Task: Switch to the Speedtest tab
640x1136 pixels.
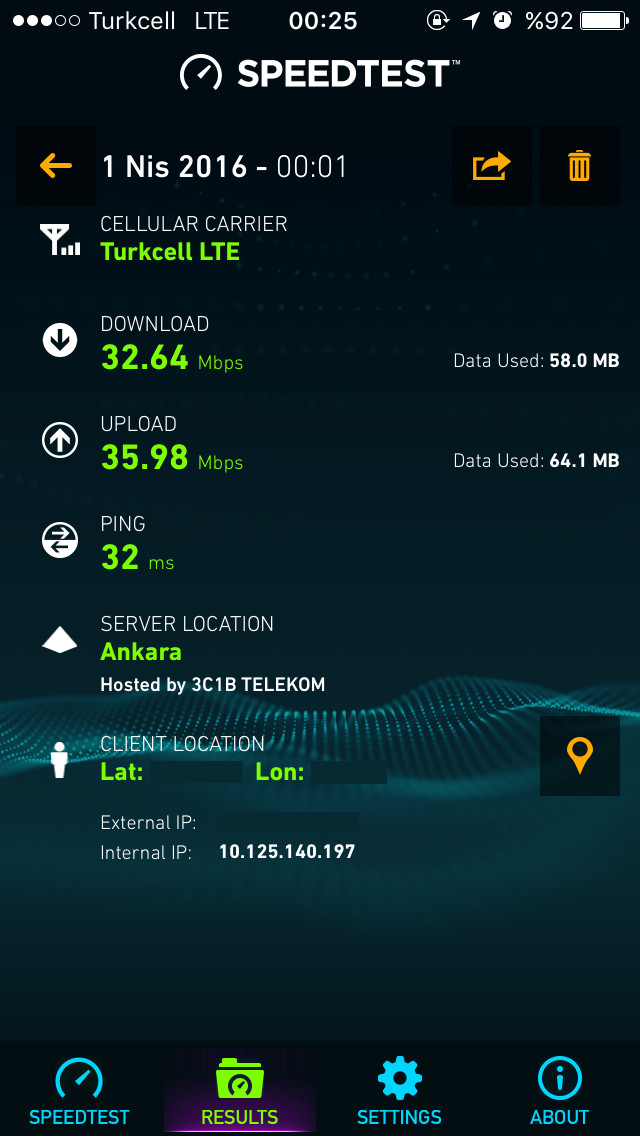Action: pos(80,1090)
